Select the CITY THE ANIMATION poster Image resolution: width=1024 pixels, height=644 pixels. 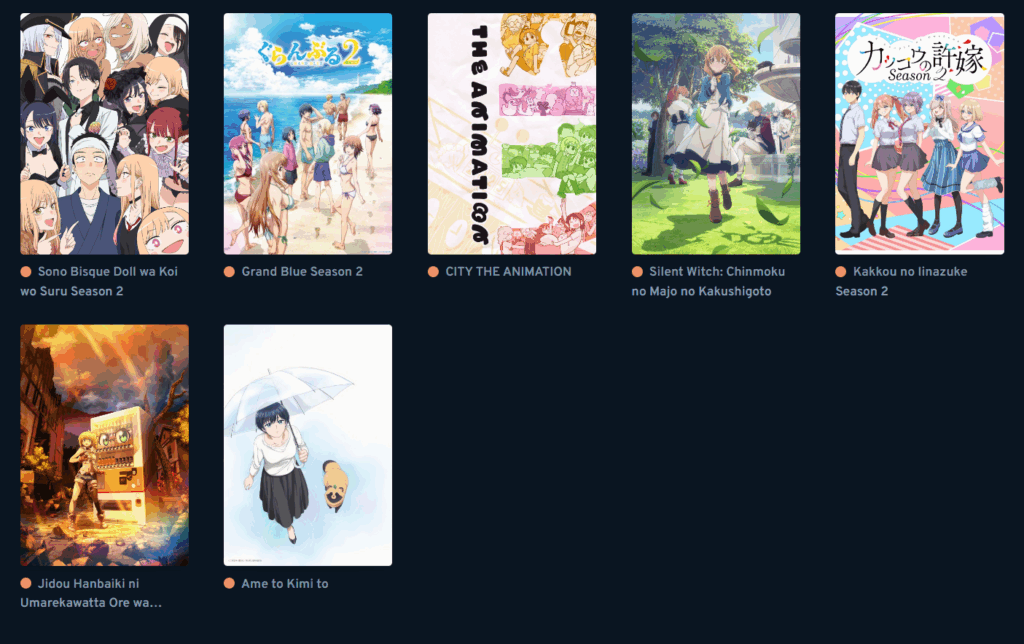tap(512, 134)
